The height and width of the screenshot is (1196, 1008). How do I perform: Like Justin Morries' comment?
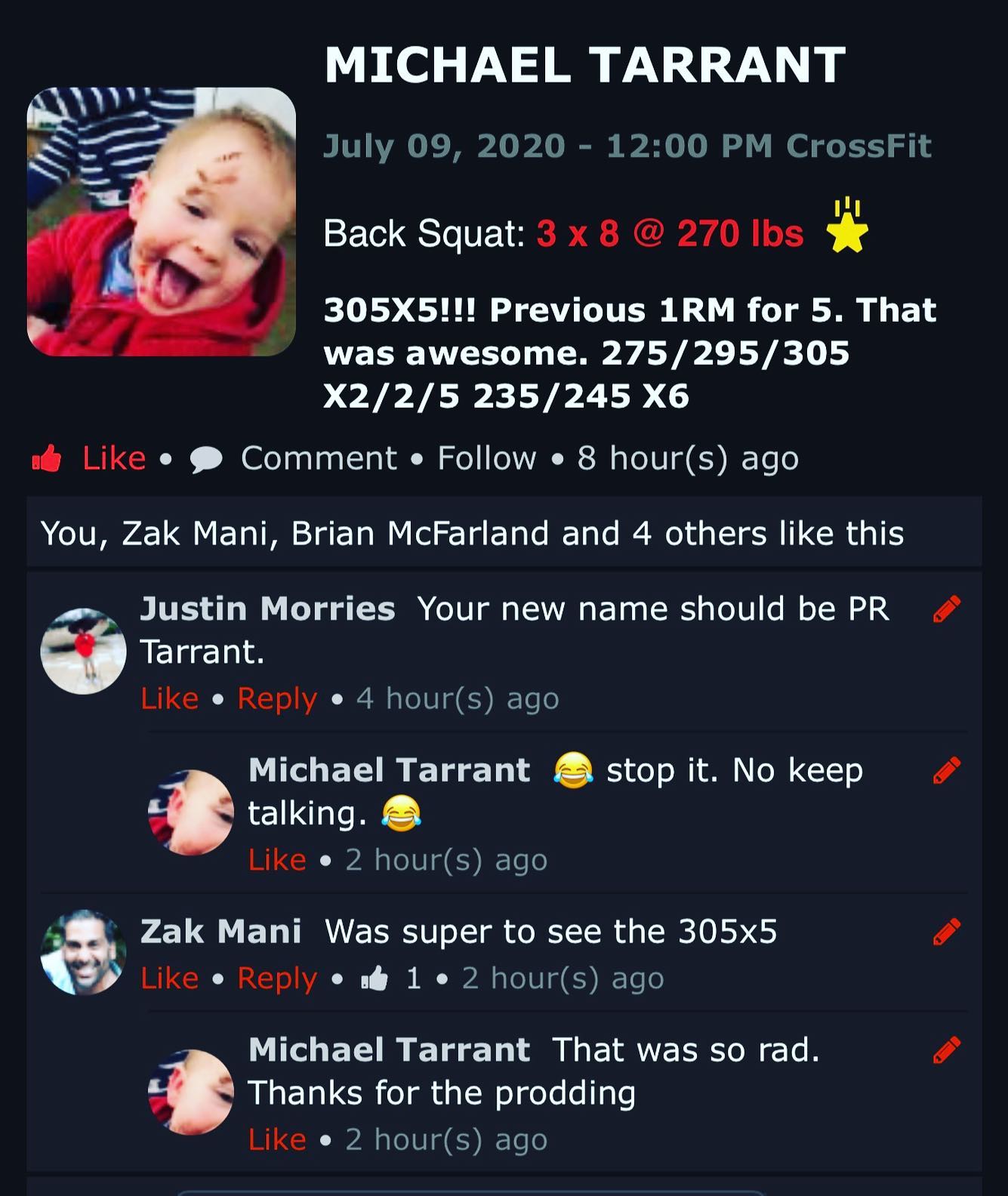click(169, 698)
